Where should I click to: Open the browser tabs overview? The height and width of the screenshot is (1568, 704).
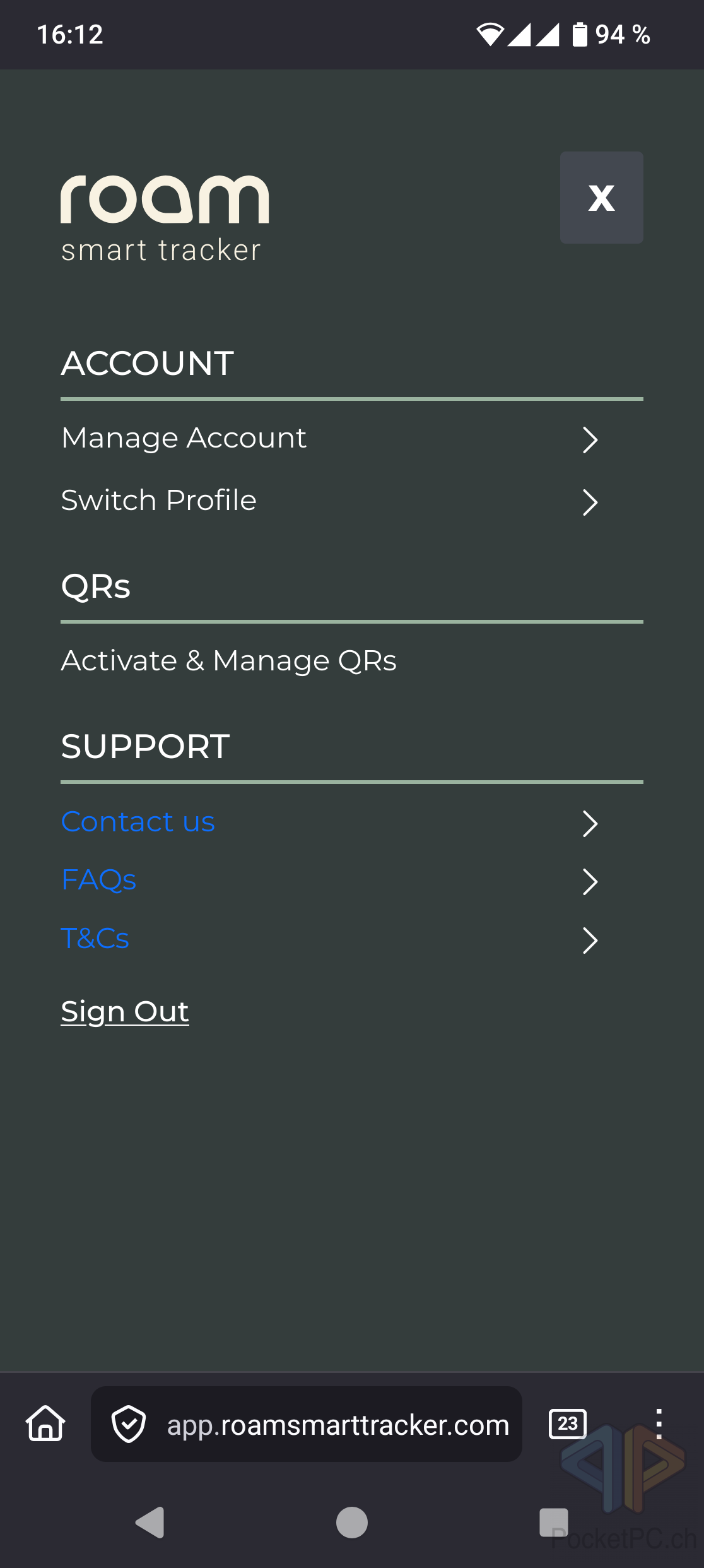tap(567, 1424)
